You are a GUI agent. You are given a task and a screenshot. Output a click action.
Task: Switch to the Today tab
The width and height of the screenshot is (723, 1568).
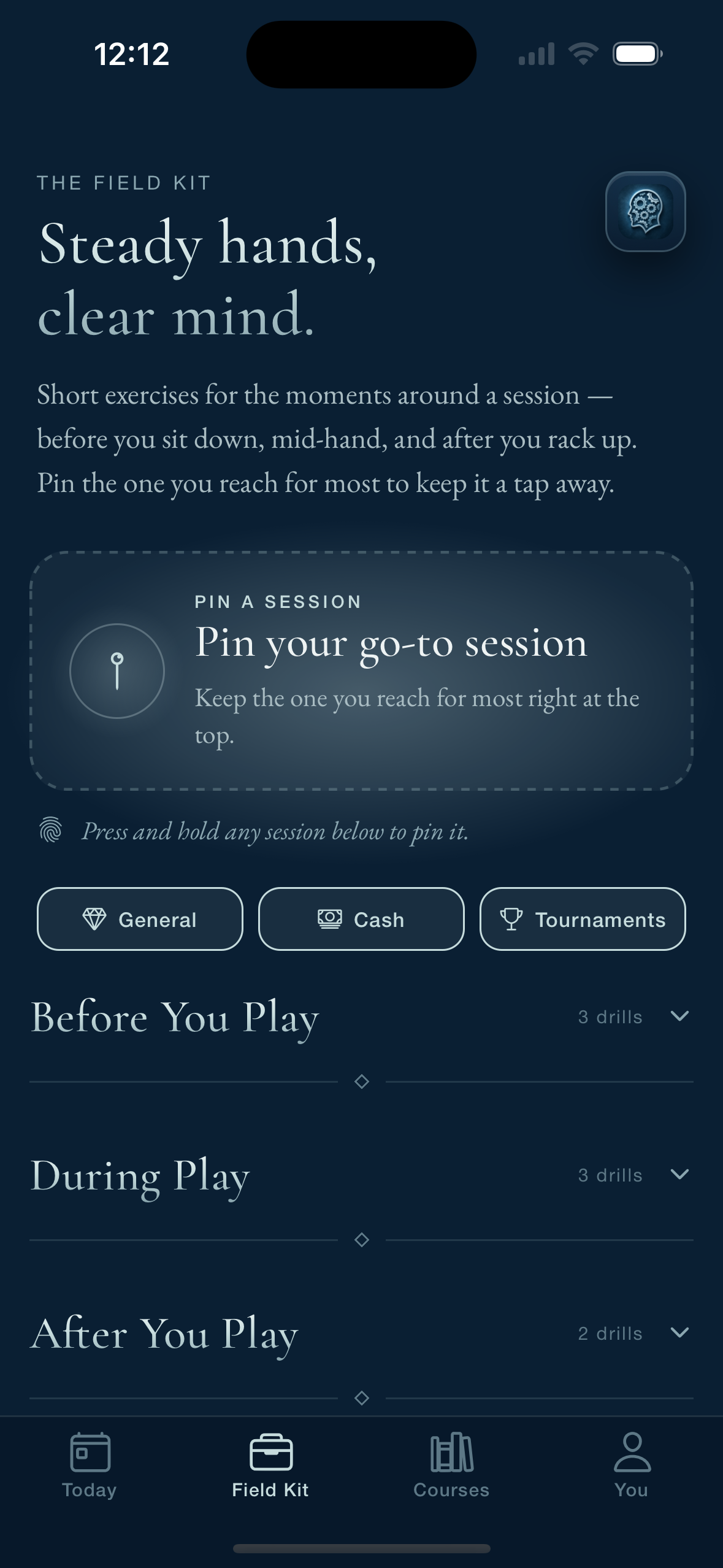[x=90, y=1466]
